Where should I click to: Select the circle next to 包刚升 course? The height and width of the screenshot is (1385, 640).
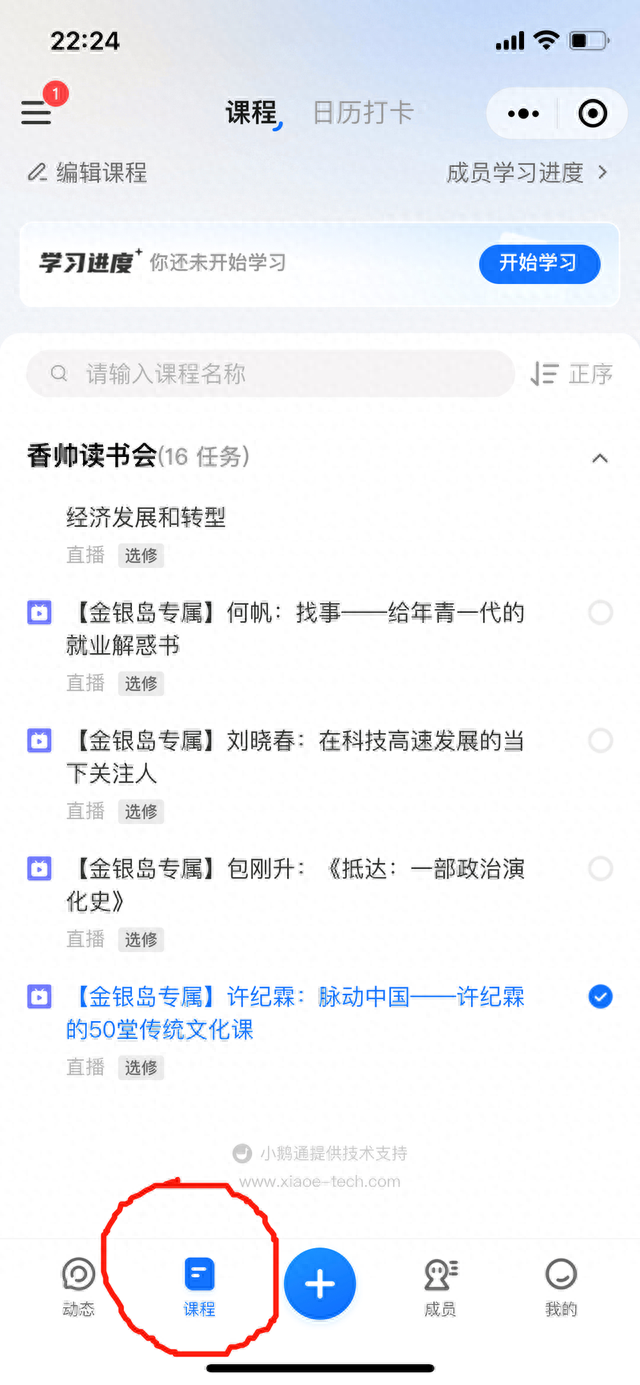(x=600, y=868)
